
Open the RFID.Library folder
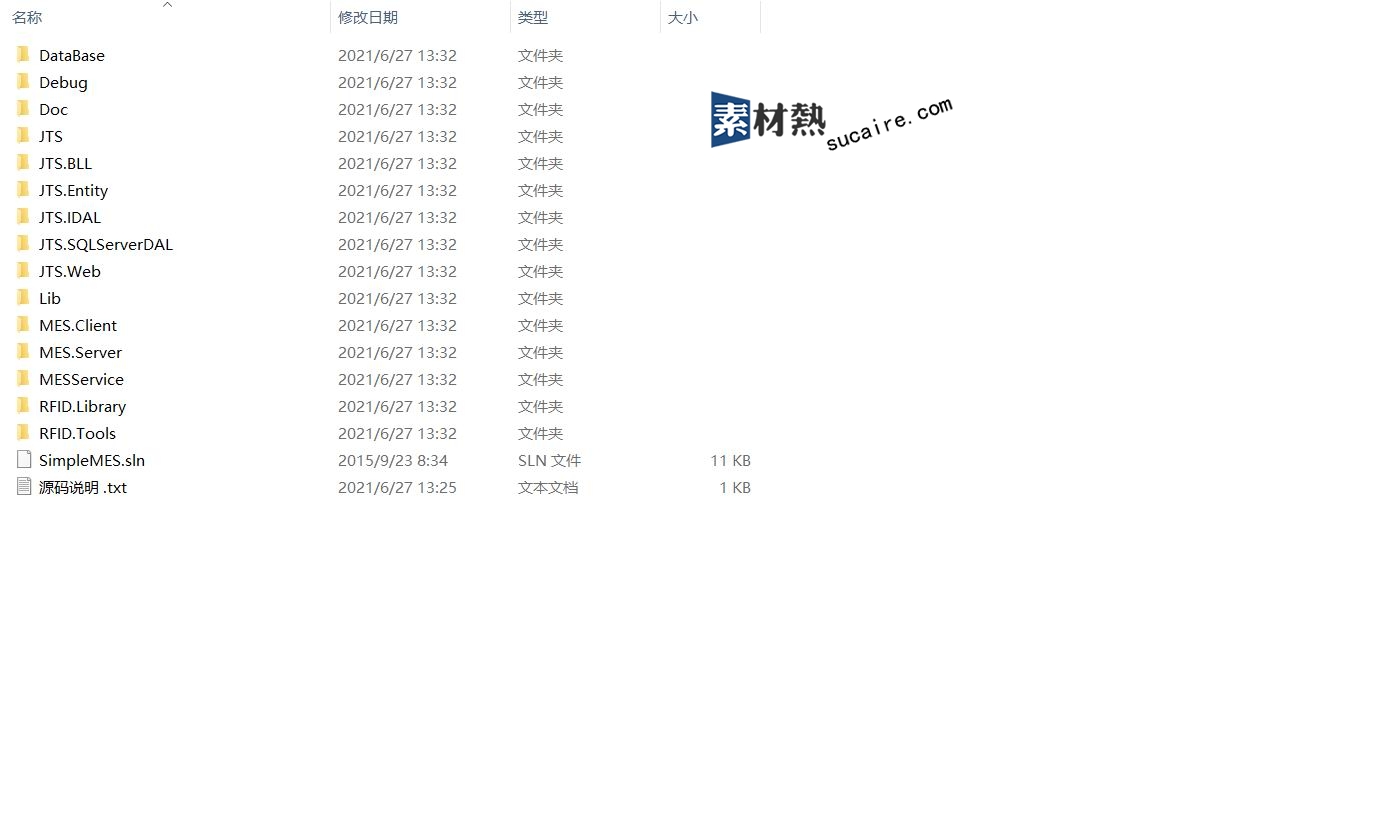click(82, 407)
